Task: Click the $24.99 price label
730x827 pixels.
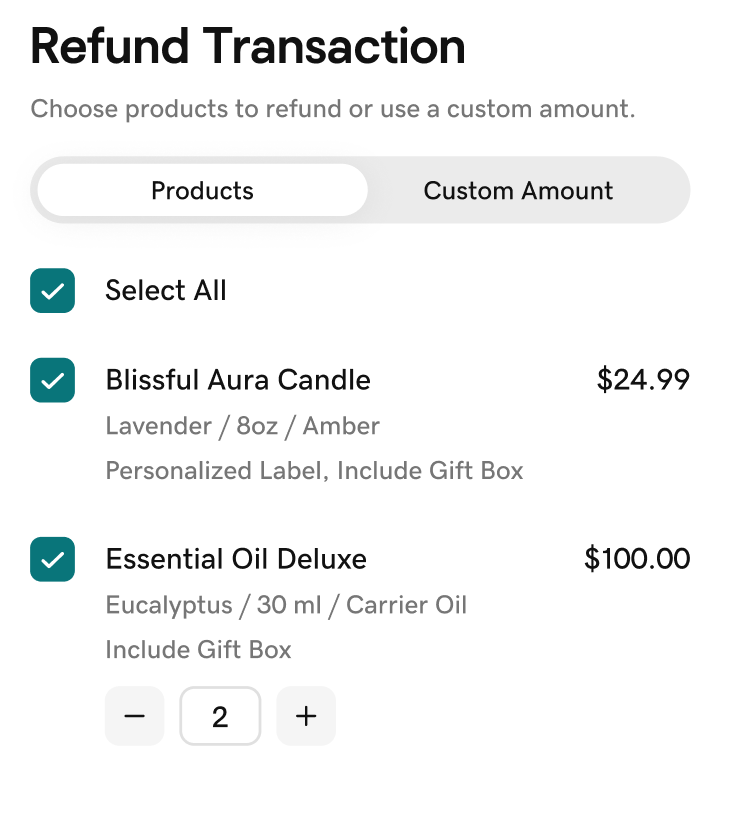Action: 643,380
